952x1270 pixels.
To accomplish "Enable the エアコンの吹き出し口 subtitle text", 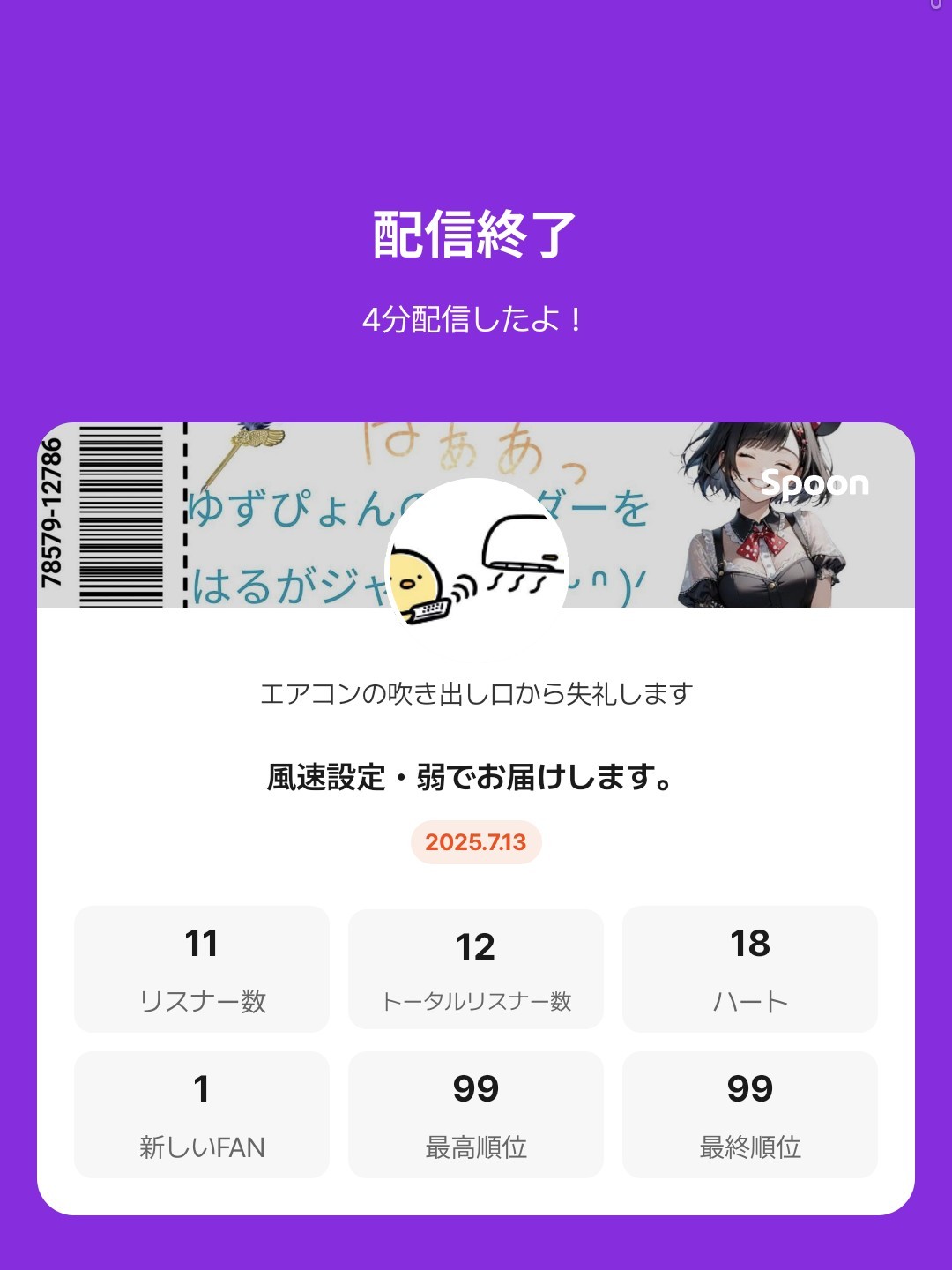I will tap(476, 694).
